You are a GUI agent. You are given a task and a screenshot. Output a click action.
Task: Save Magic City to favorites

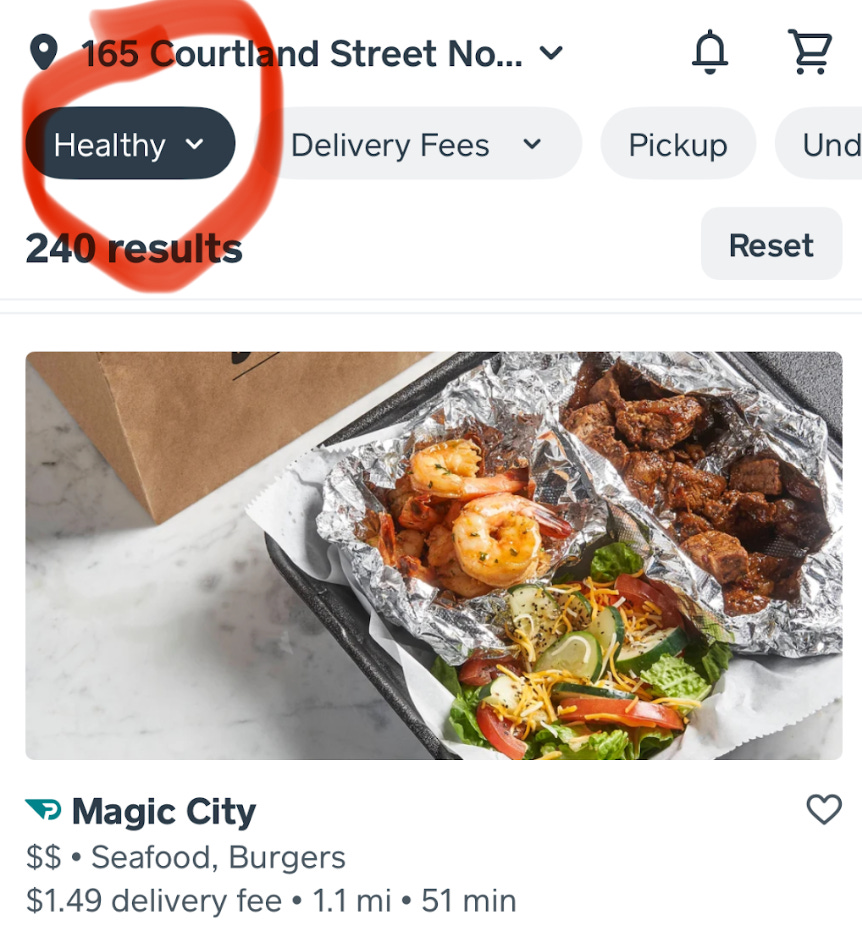[x=823, y=809]
